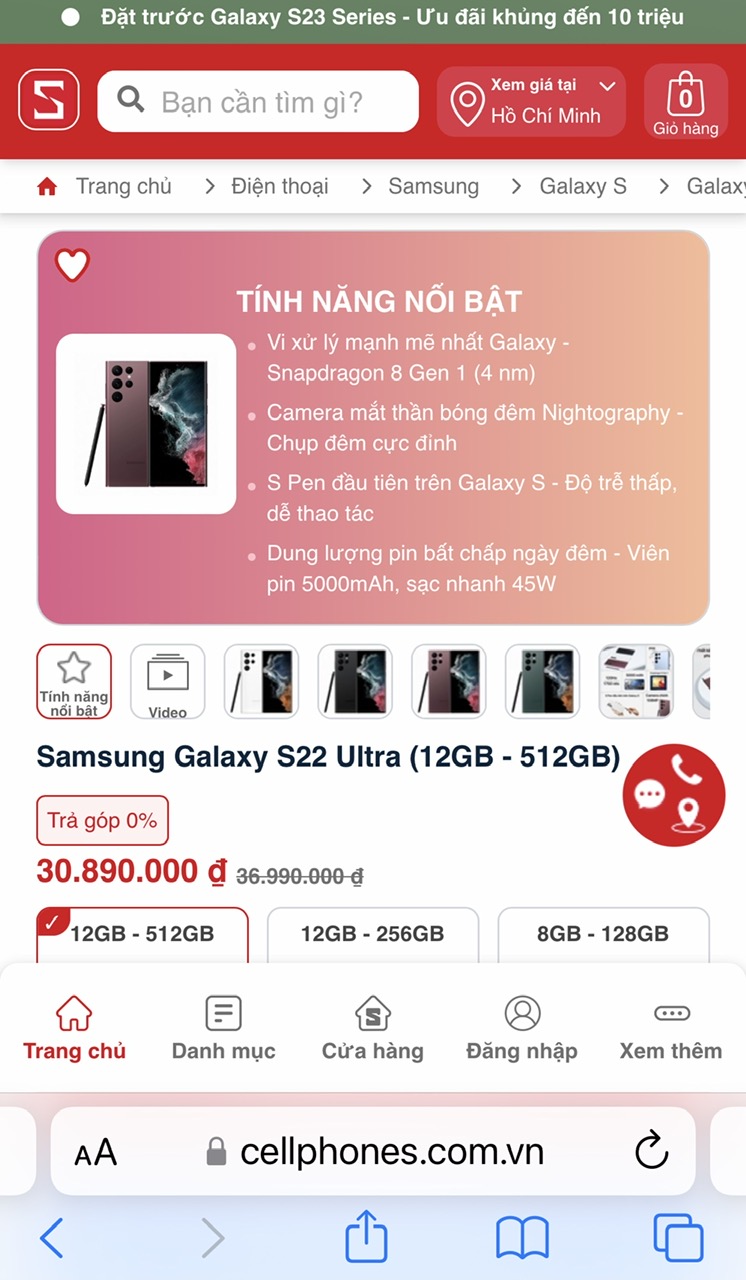Viewport: 746px width, 1280px height.
Task: Open the Galaxy S breadcrumb link
Action: tap(583, 186)
